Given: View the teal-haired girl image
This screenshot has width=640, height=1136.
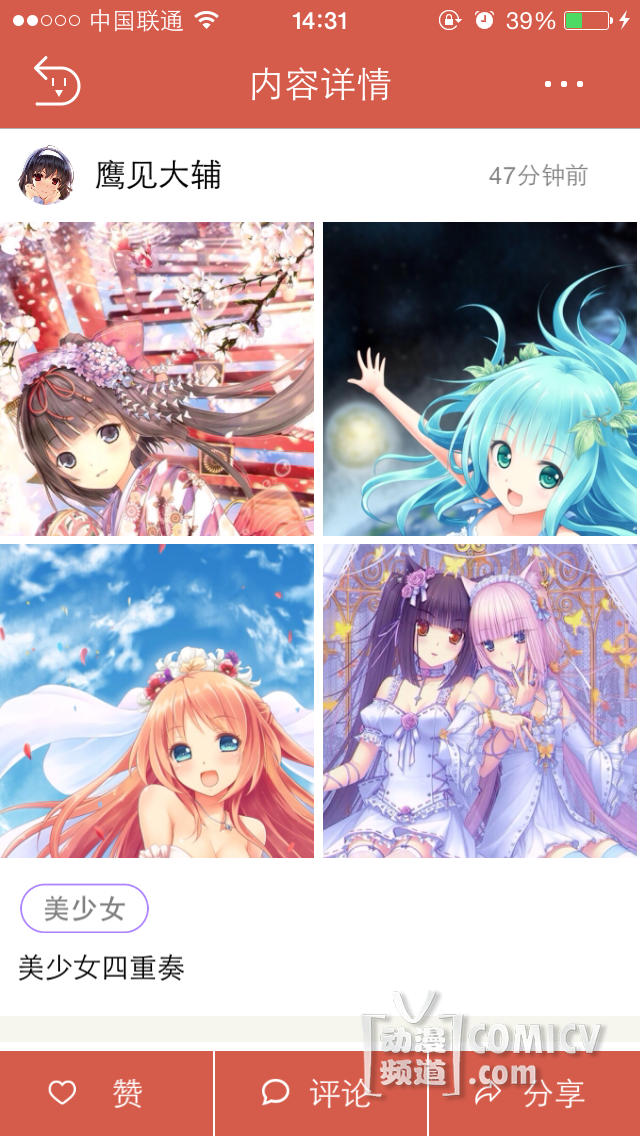Looking at the screenshot, I should 480,379.
